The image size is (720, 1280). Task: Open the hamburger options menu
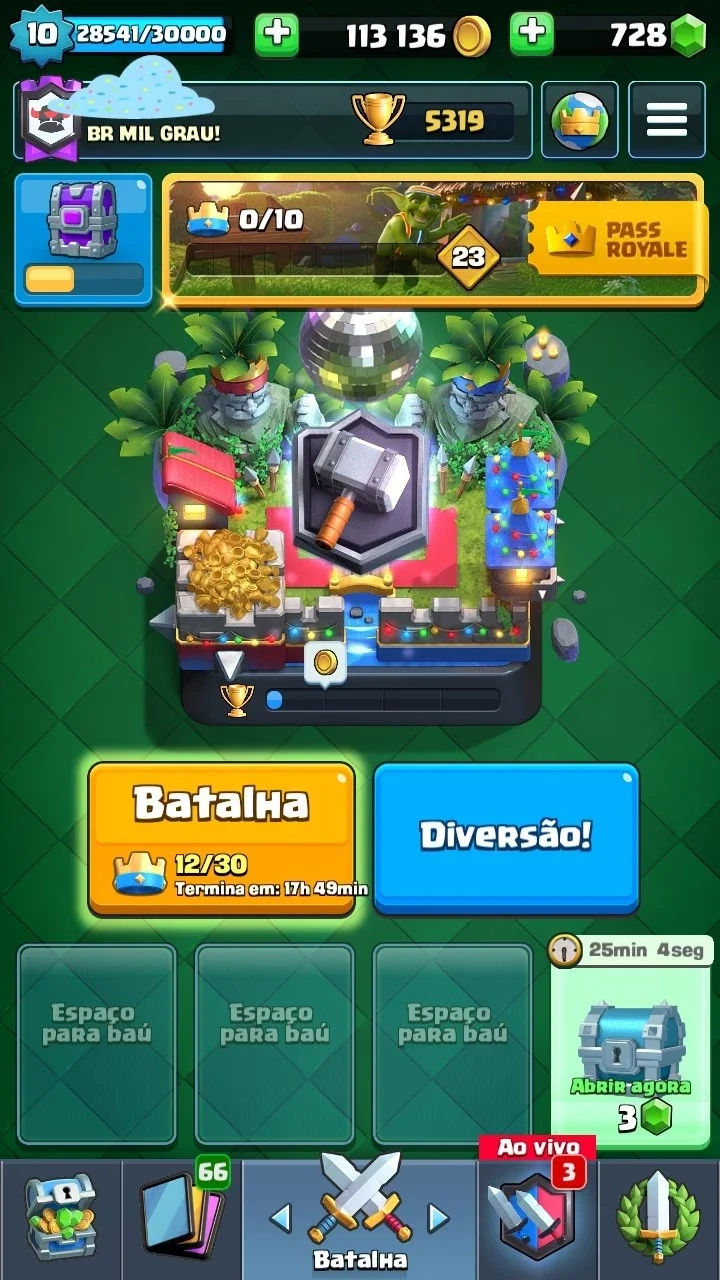click(x=666, y=120)
